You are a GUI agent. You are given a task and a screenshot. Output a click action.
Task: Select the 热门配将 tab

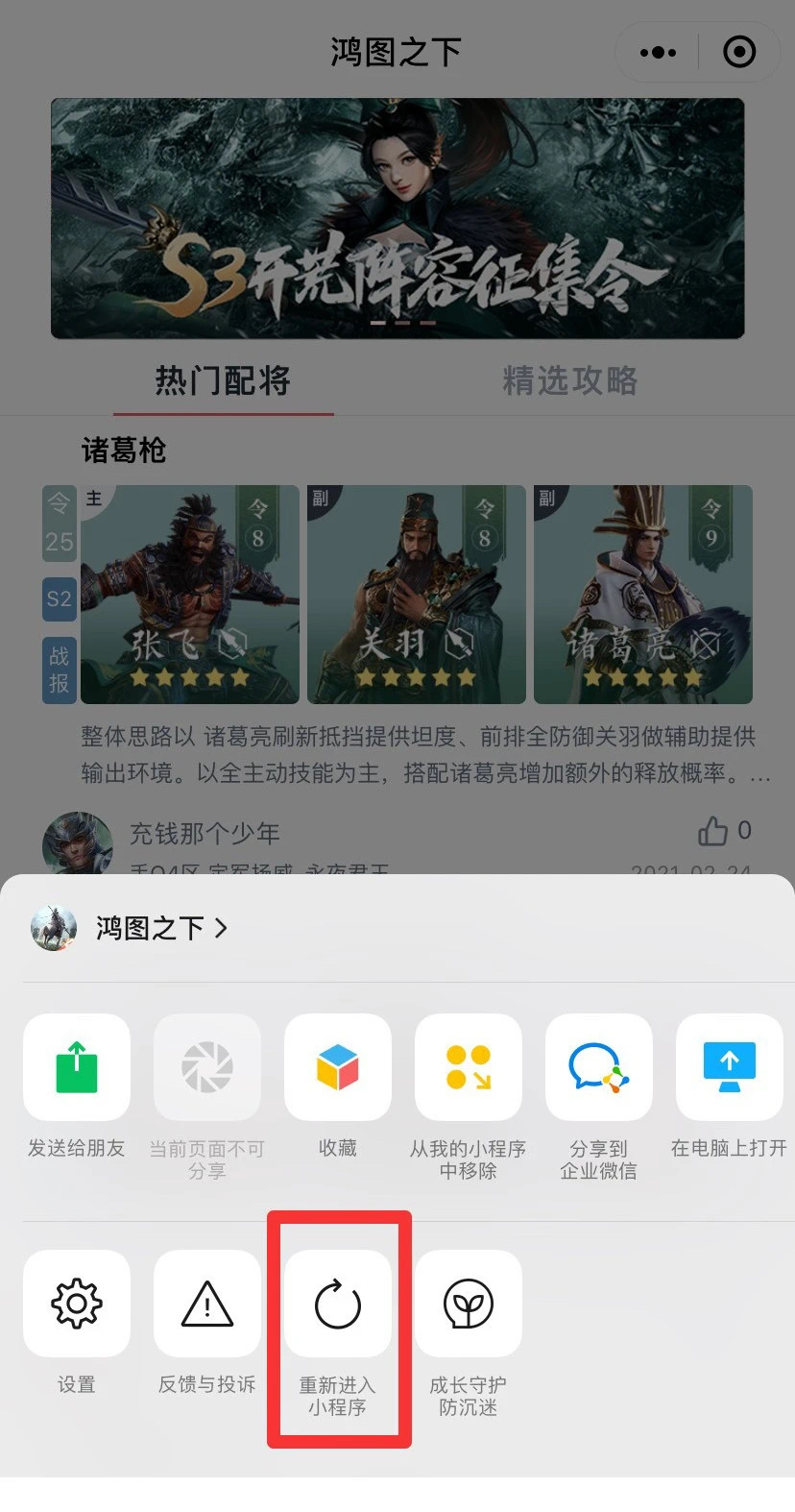223,381
